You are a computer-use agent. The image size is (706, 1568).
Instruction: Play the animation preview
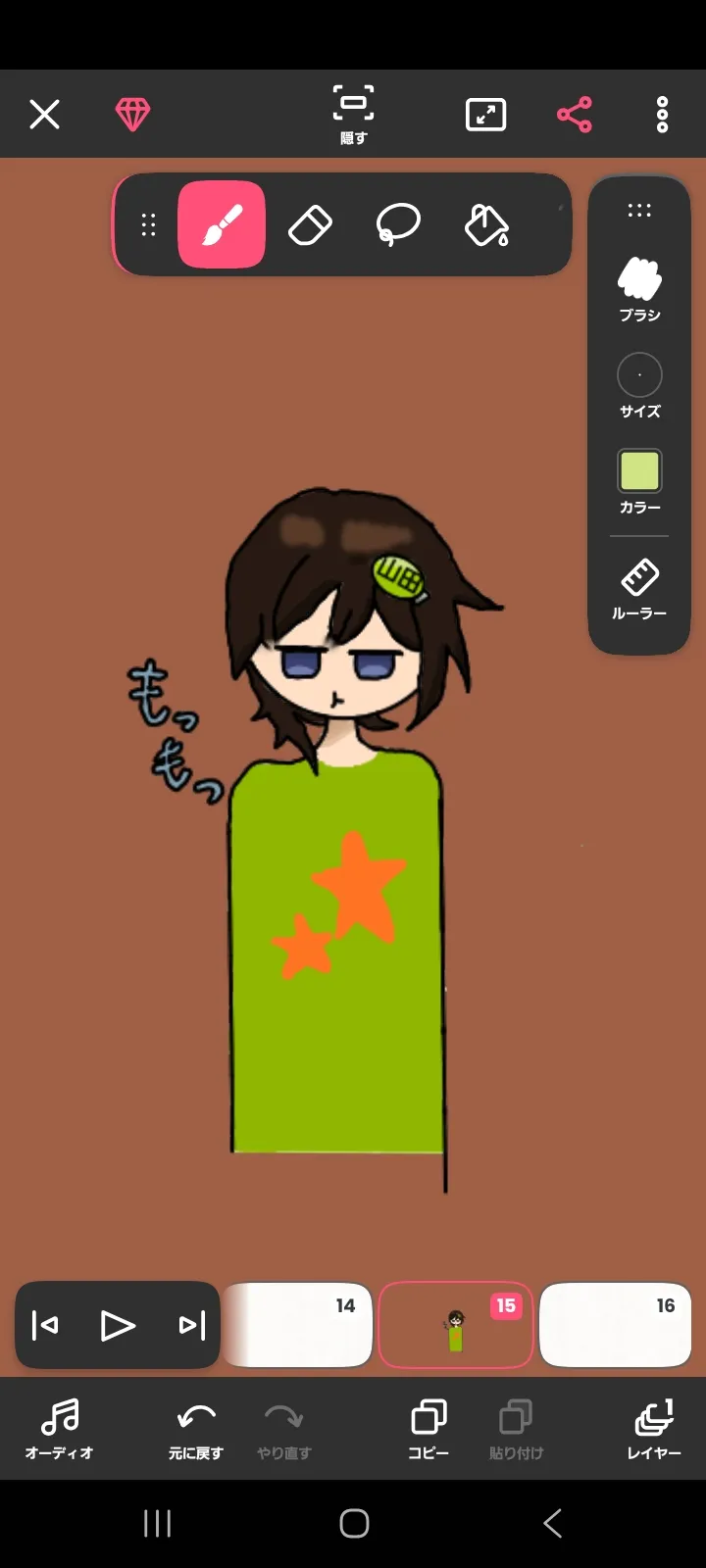point(118,1326)
